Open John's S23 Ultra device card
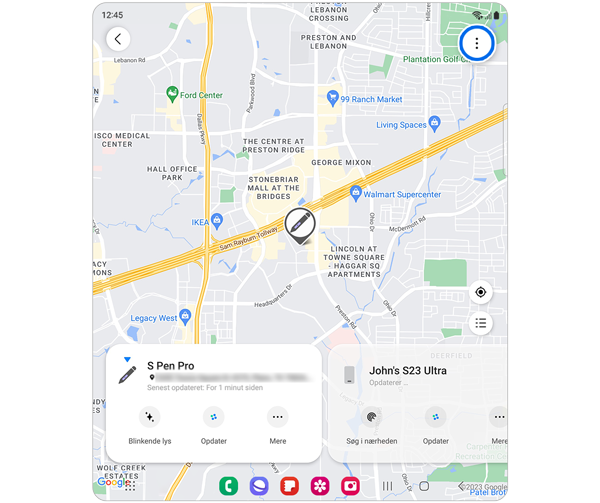600x503 pixels. tap(420, 374)
